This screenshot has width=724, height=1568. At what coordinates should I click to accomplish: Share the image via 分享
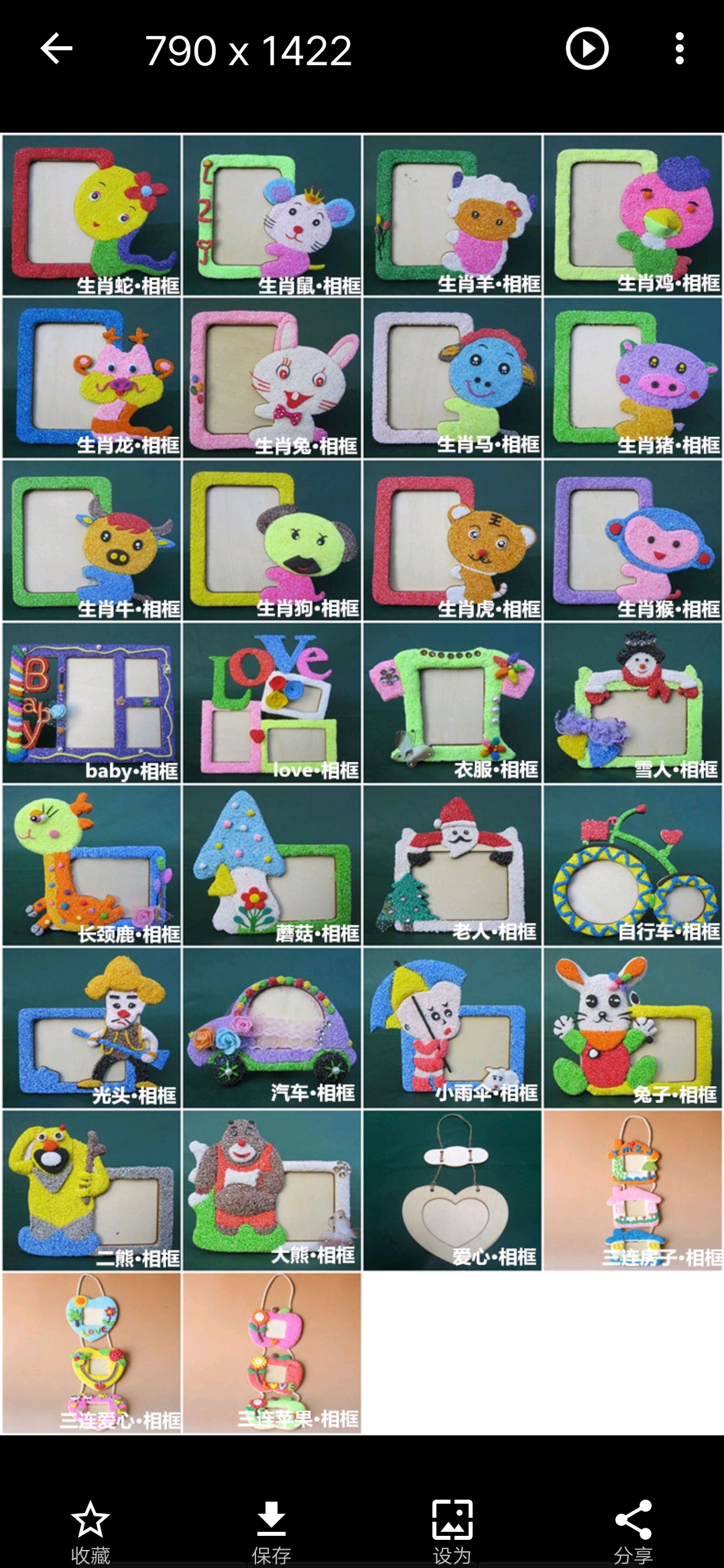coord(633,1530)
